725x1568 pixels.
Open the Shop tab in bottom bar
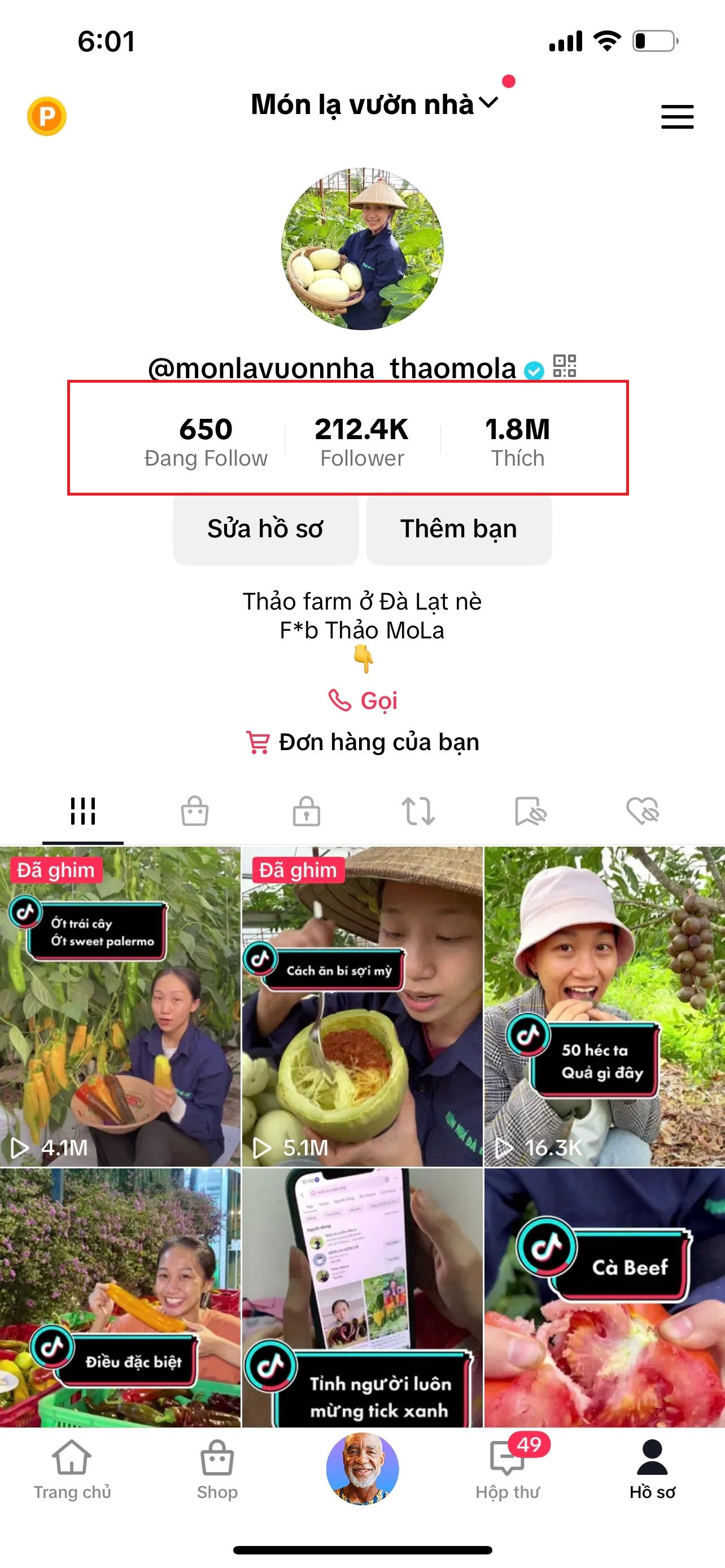(217, 1468)
